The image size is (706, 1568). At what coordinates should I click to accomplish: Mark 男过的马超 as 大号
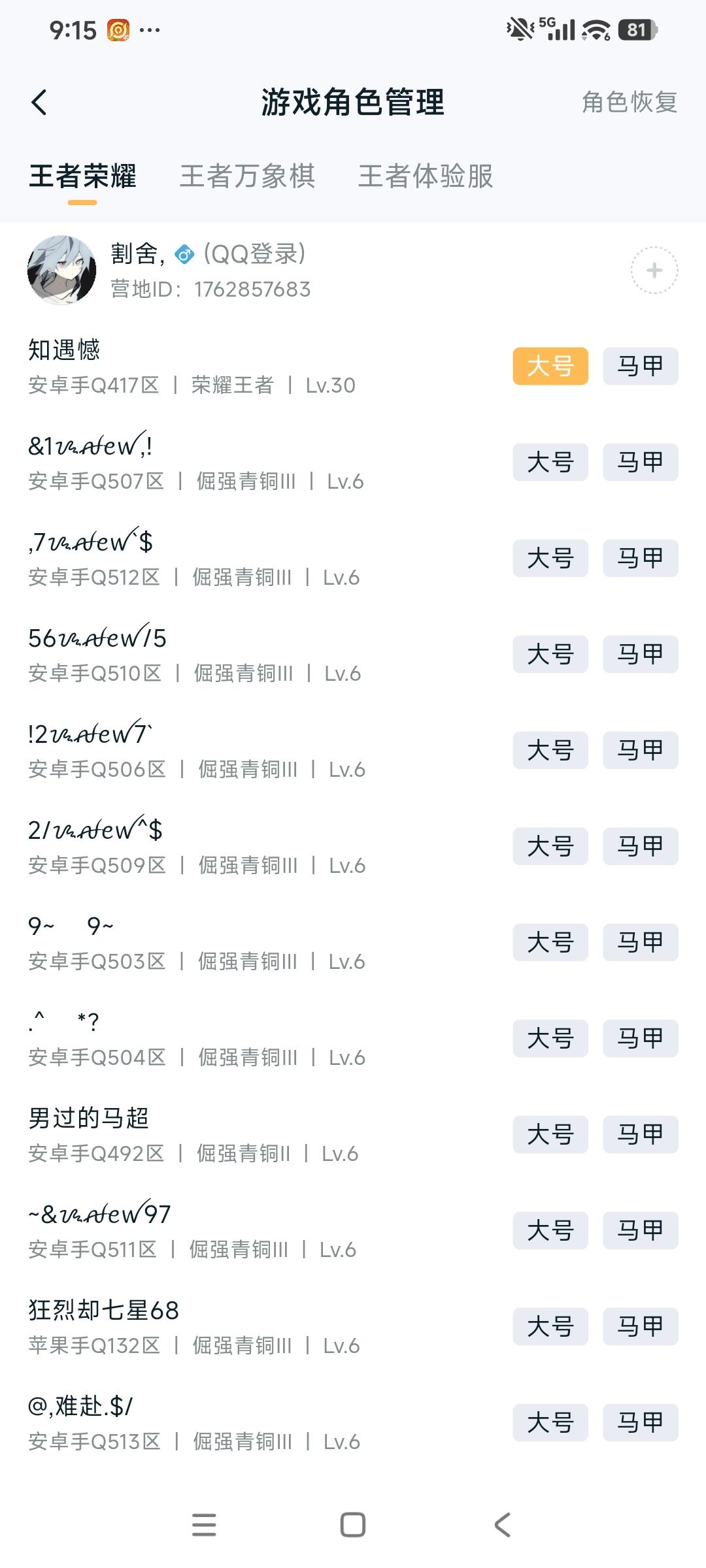coord(550,1134)
